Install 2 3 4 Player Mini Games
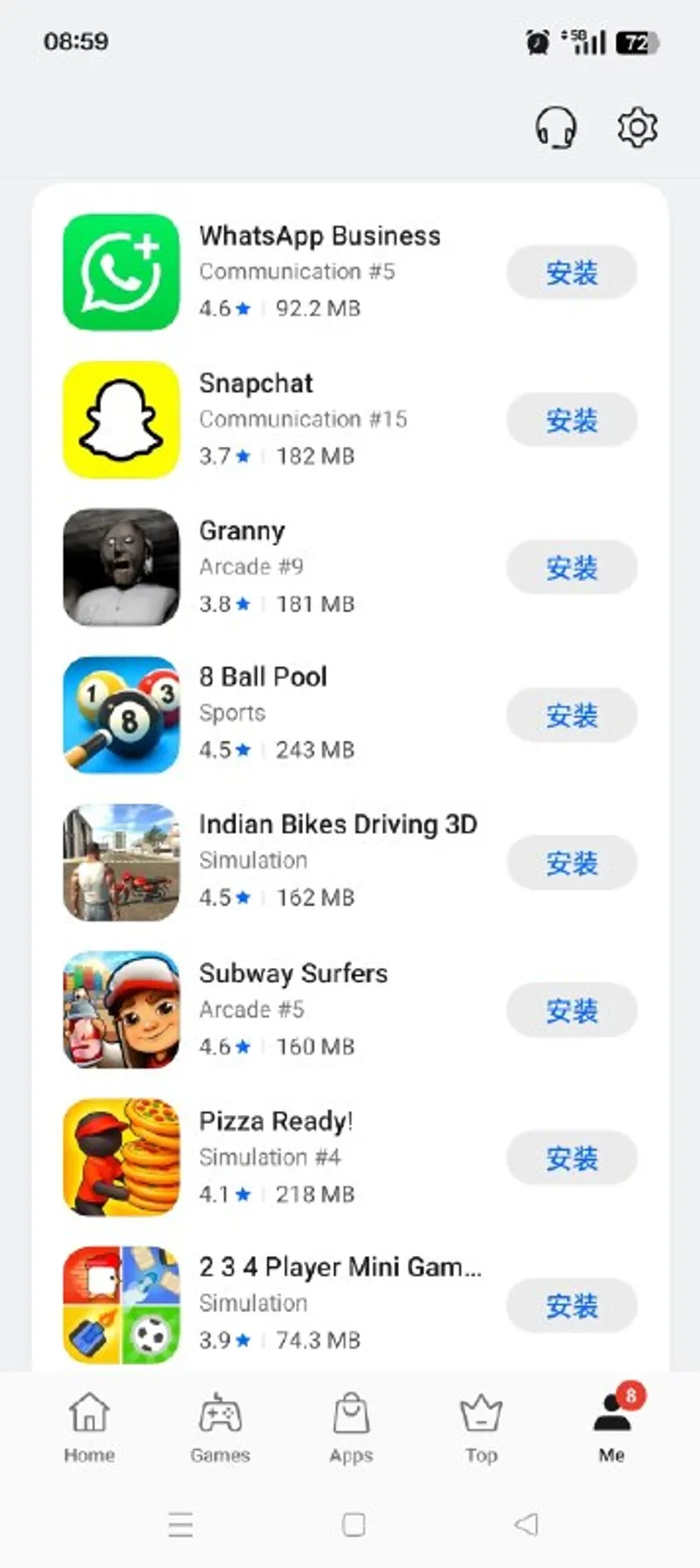The image size is (700, 1568). click(571, 1307)
